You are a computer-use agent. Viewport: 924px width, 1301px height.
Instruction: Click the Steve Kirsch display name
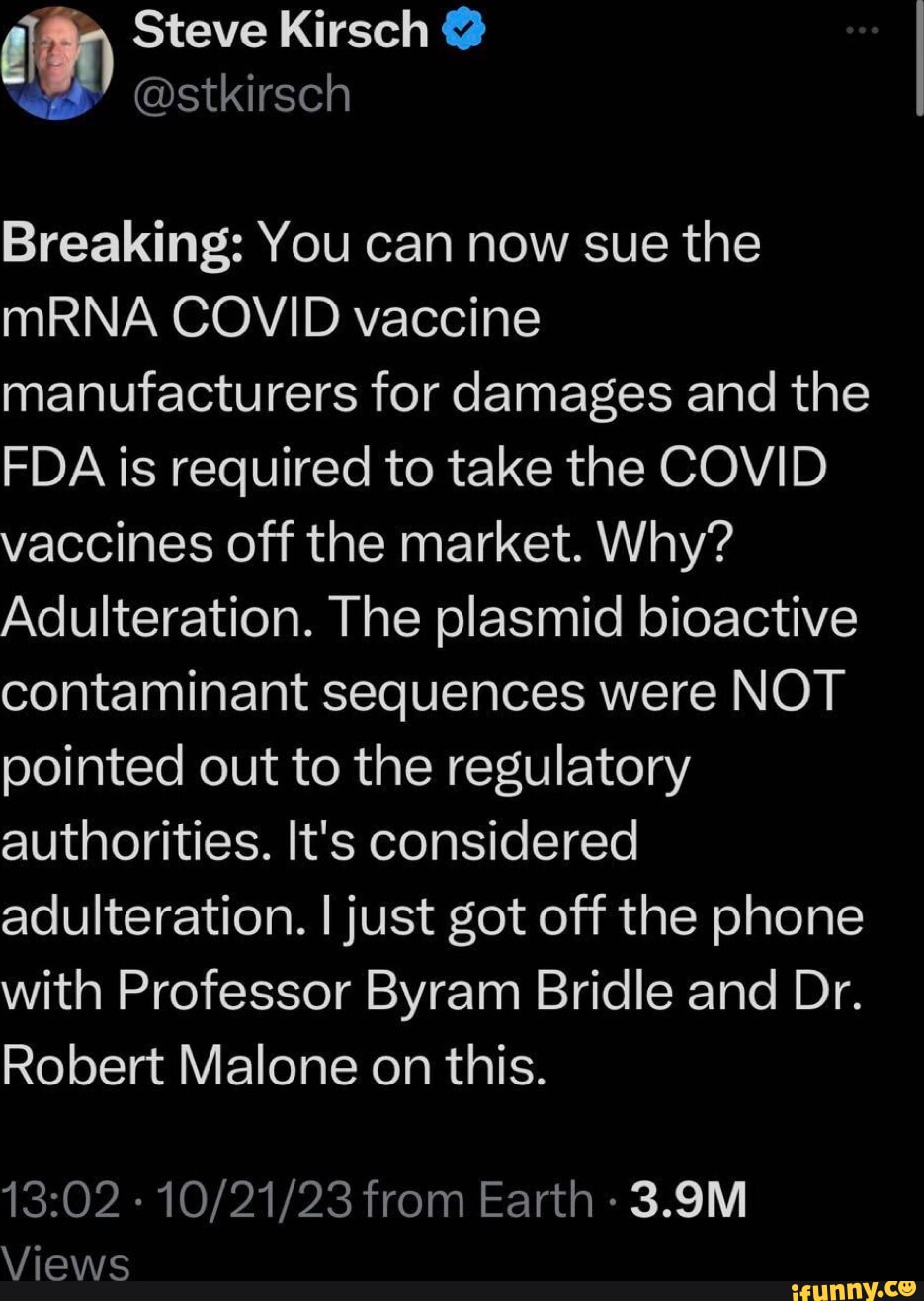280,29
